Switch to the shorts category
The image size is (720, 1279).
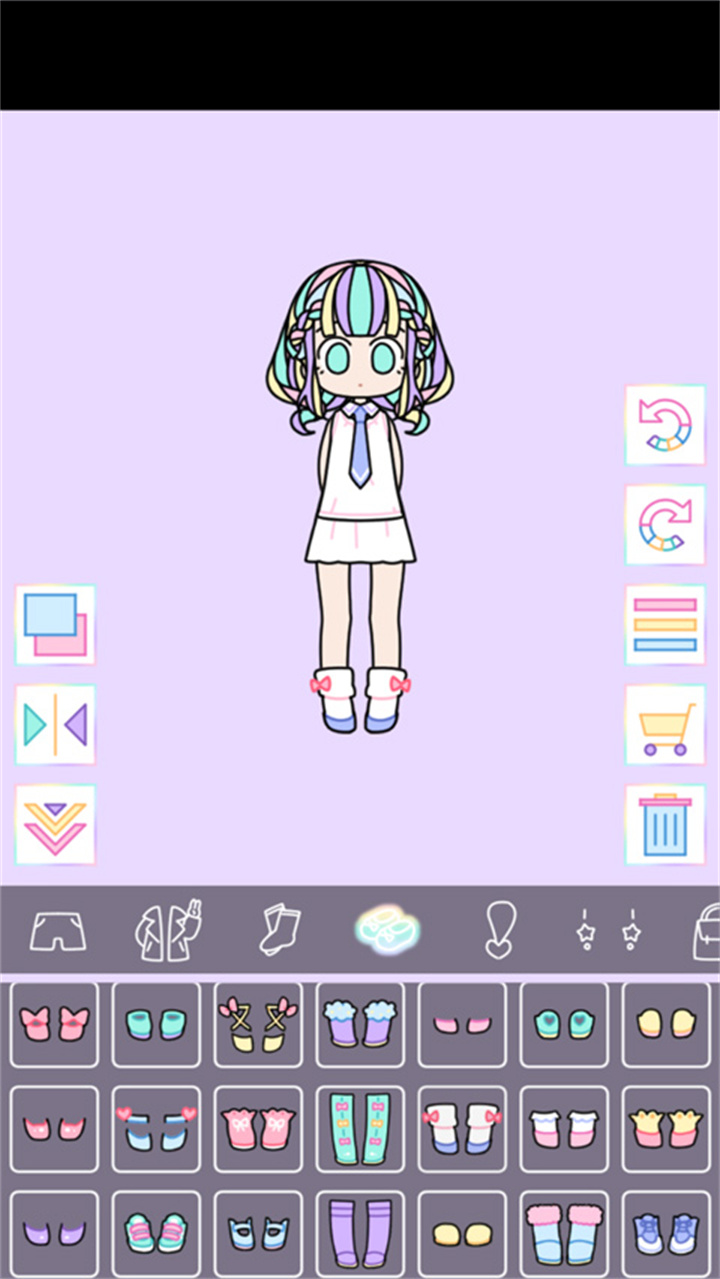(x=57, y=931)
